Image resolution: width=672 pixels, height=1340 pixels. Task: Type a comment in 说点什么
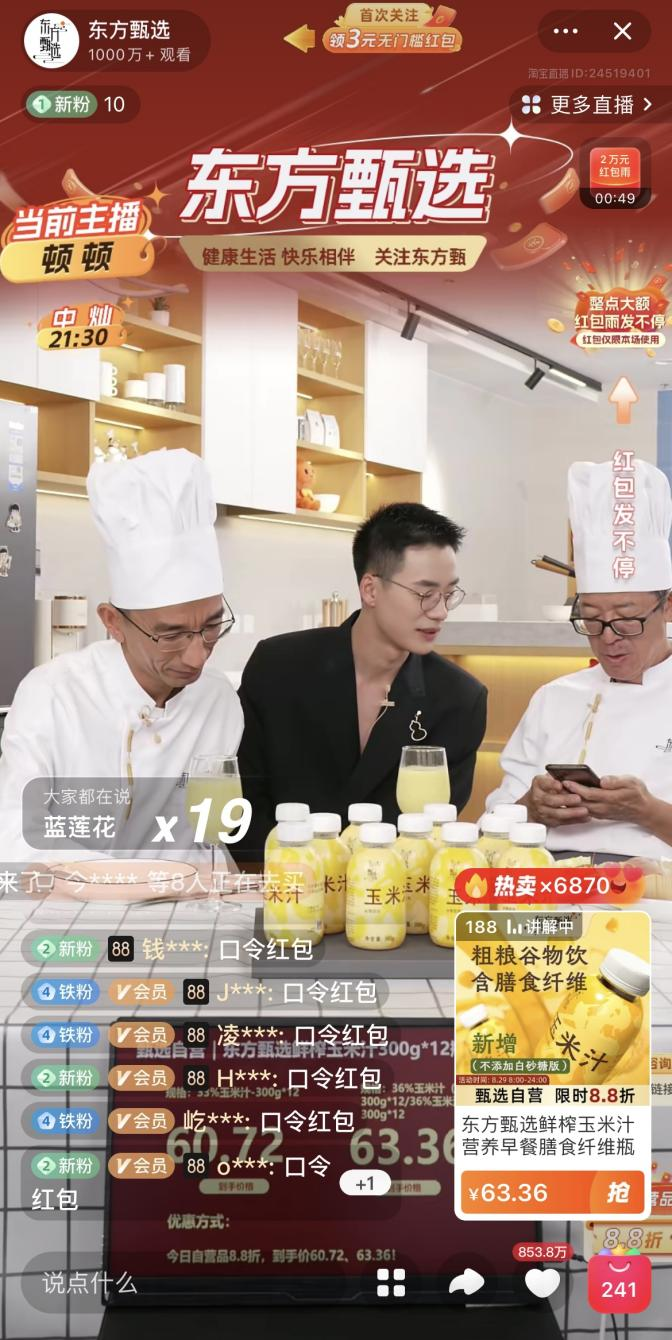coord(150,1283)
